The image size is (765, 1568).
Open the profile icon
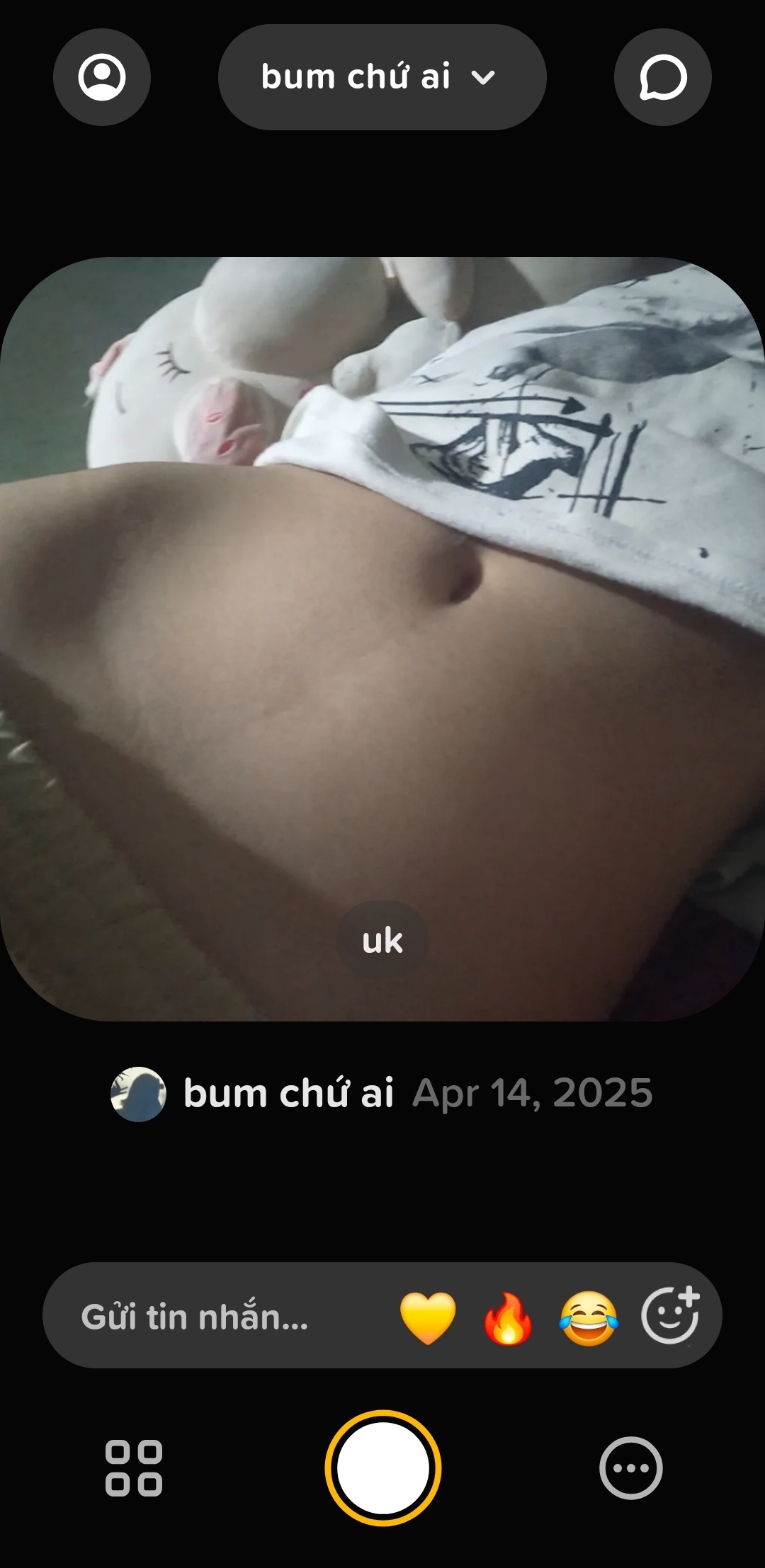coord(102,77)
